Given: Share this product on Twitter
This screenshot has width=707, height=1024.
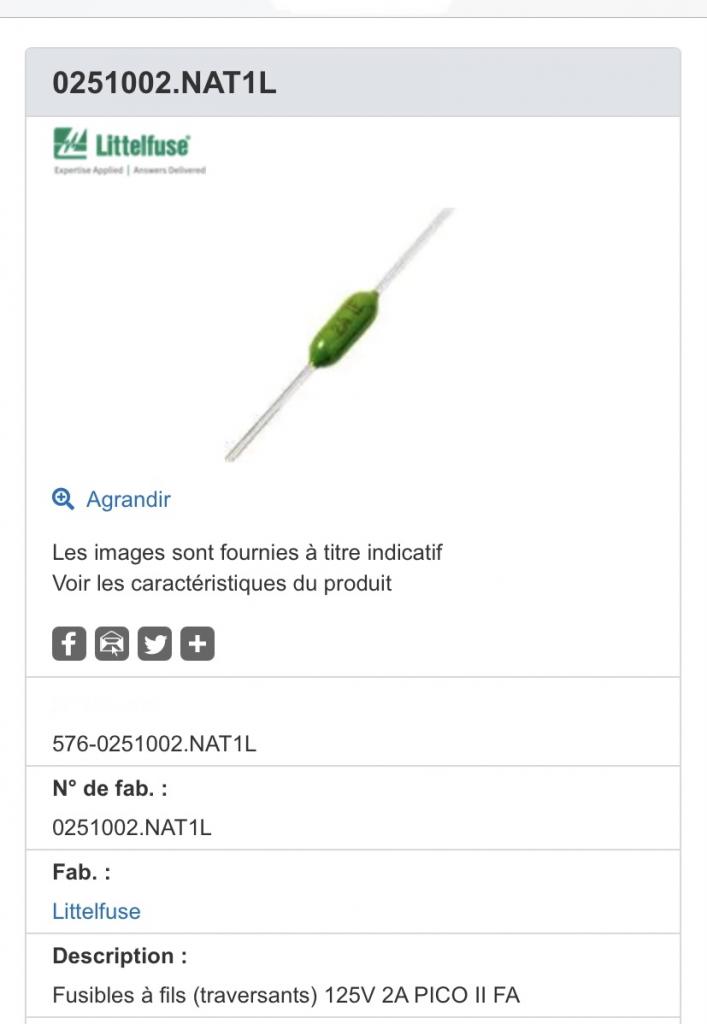Looking at the screenshot, I should point(154,644).
